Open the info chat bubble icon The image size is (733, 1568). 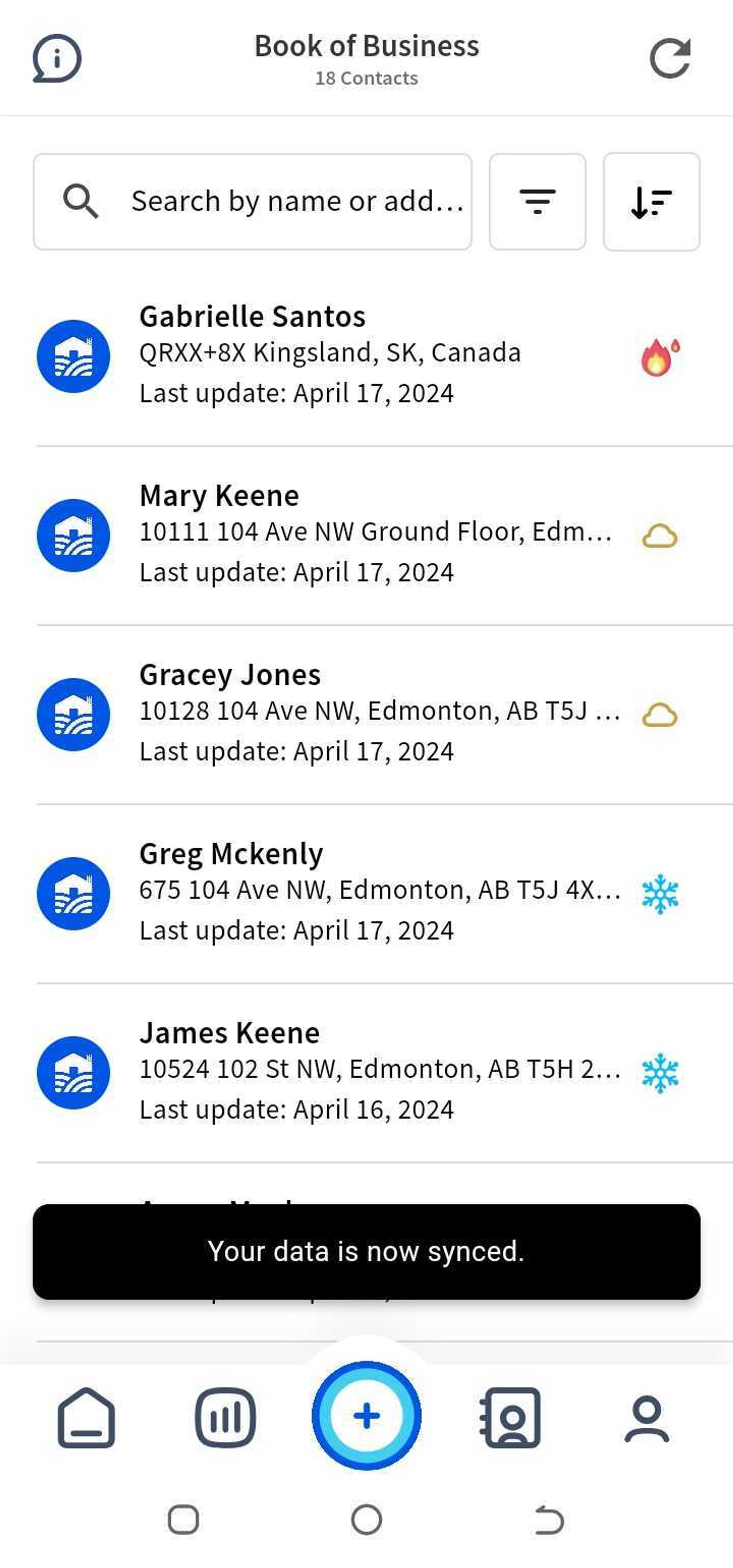coord(56,59)
